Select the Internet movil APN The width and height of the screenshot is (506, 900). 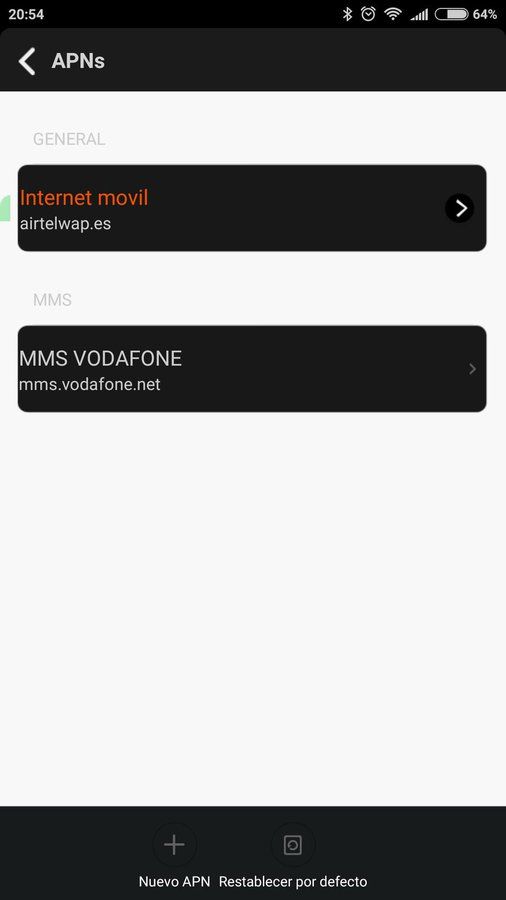click(252, 208)
